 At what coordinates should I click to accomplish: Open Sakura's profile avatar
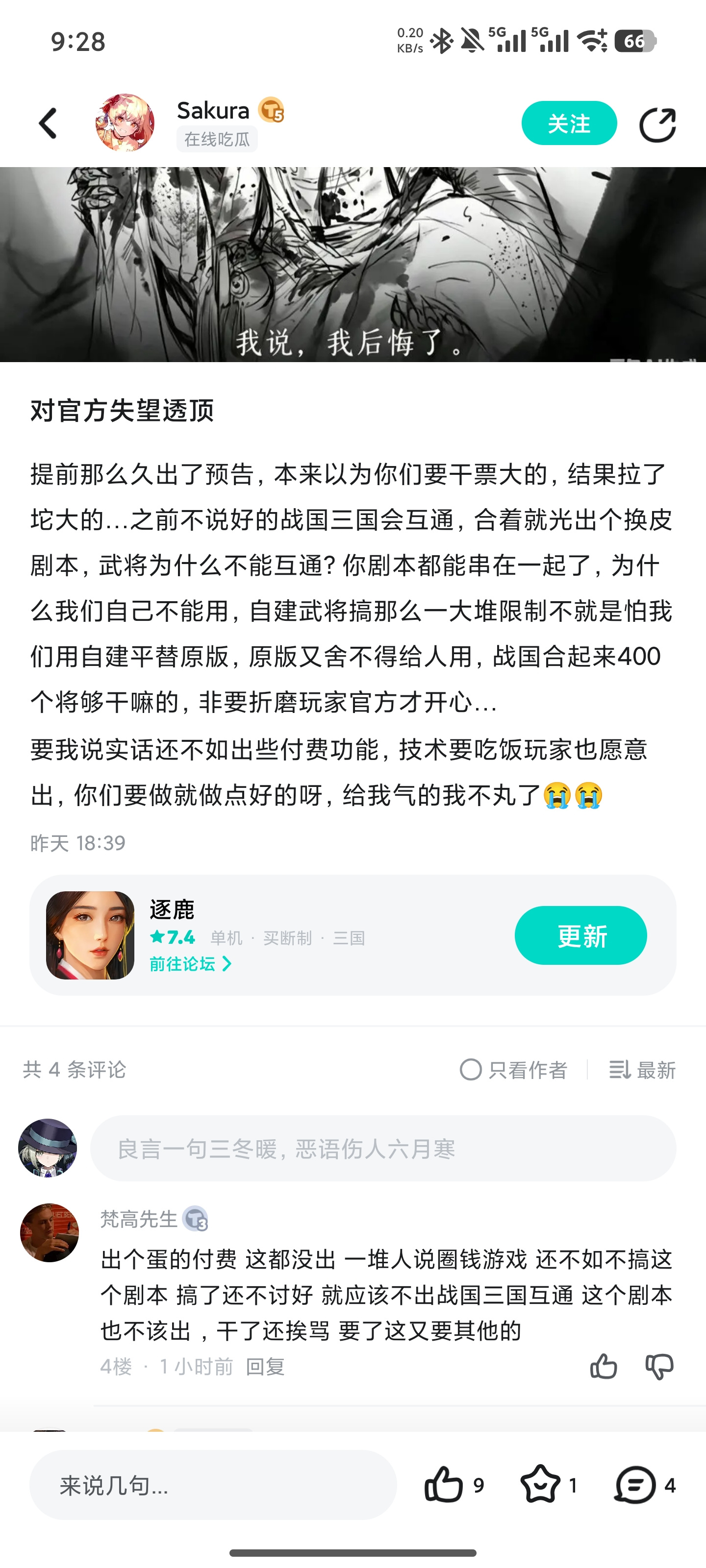(125, 123)
